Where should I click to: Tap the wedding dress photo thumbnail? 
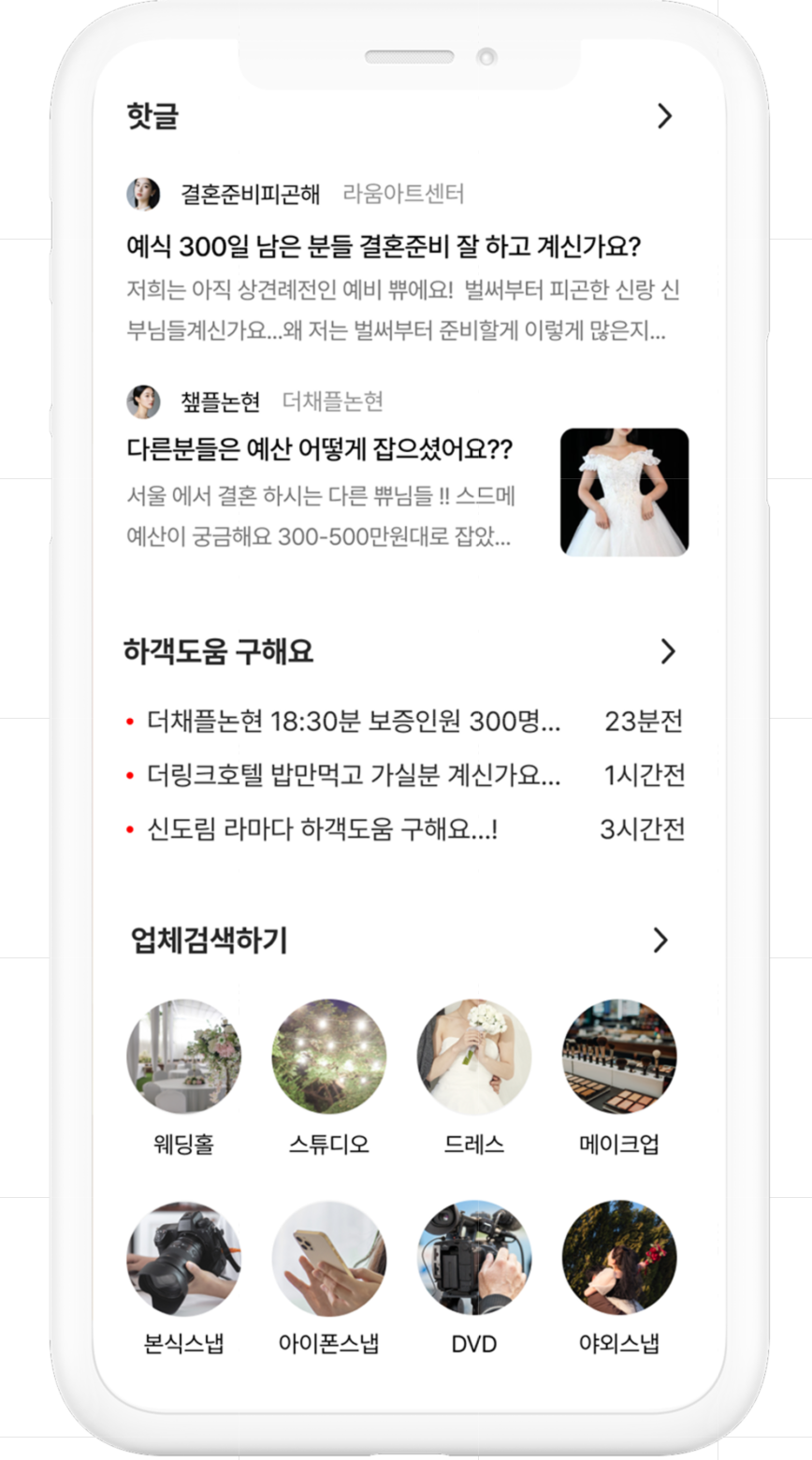[x=624, y=492]
